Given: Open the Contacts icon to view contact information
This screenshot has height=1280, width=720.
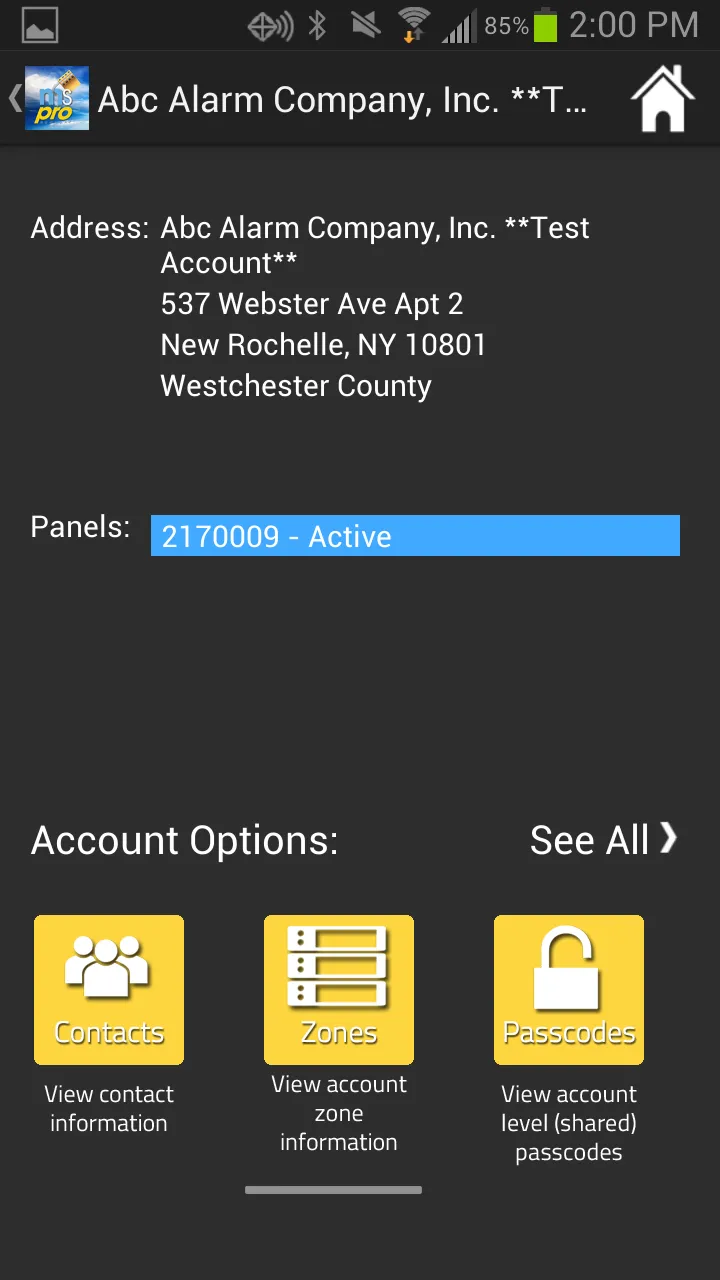Looking at the screenshot, I should [108, 989].
